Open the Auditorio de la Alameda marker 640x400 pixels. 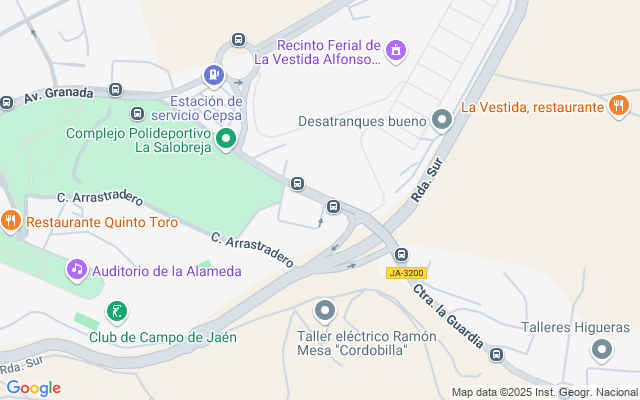[77, 270]
